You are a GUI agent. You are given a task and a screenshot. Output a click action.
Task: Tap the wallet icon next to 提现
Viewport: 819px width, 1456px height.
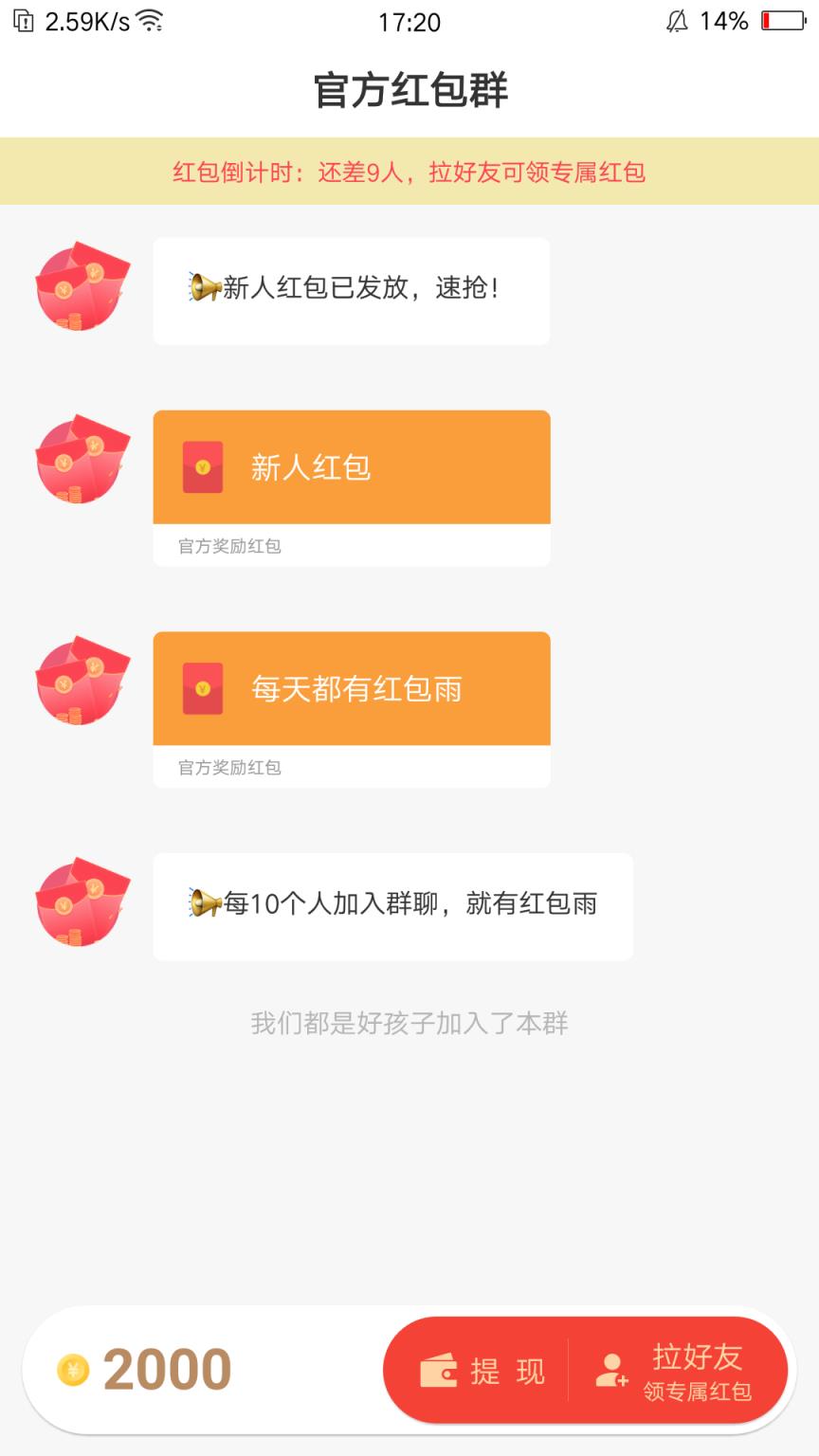[441, 1369]
